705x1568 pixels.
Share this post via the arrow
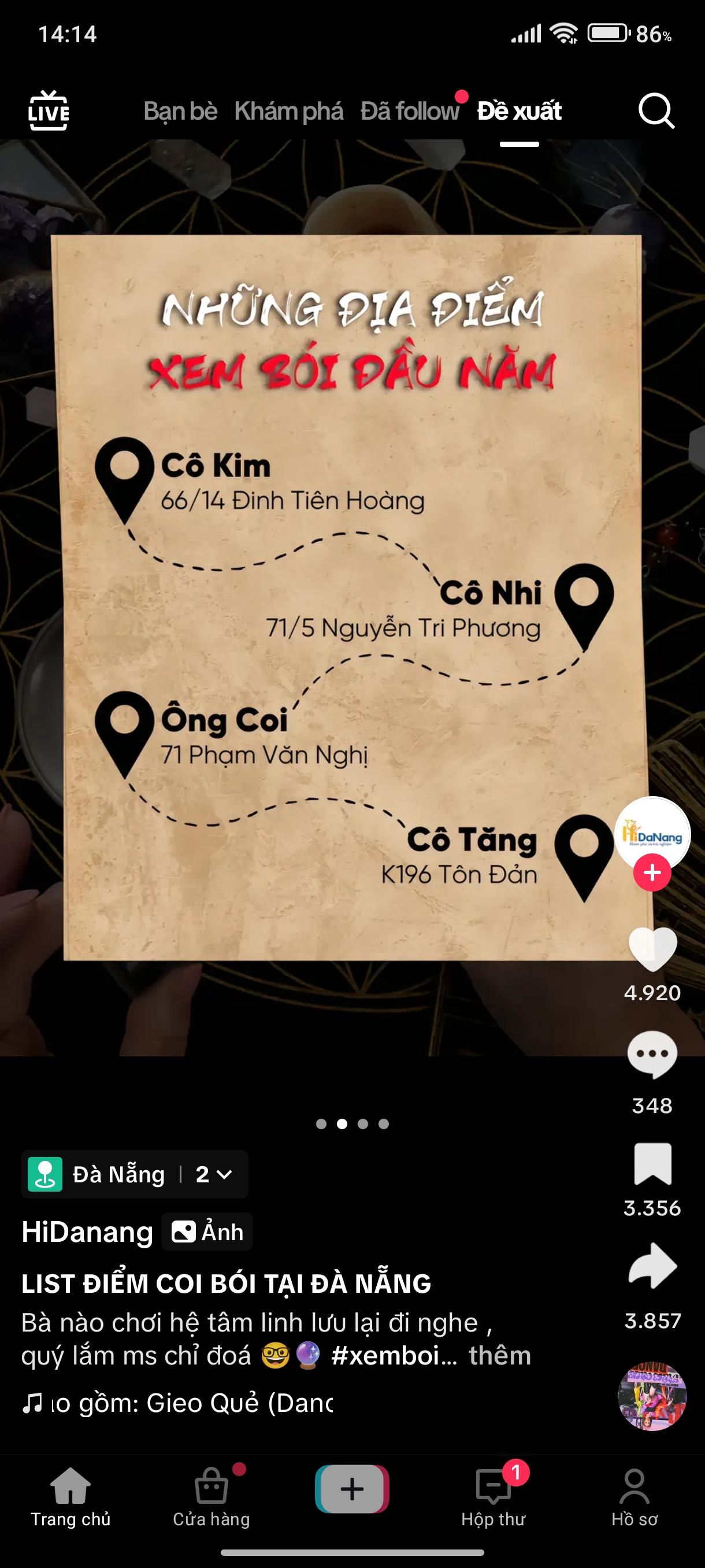point(652,1266)
